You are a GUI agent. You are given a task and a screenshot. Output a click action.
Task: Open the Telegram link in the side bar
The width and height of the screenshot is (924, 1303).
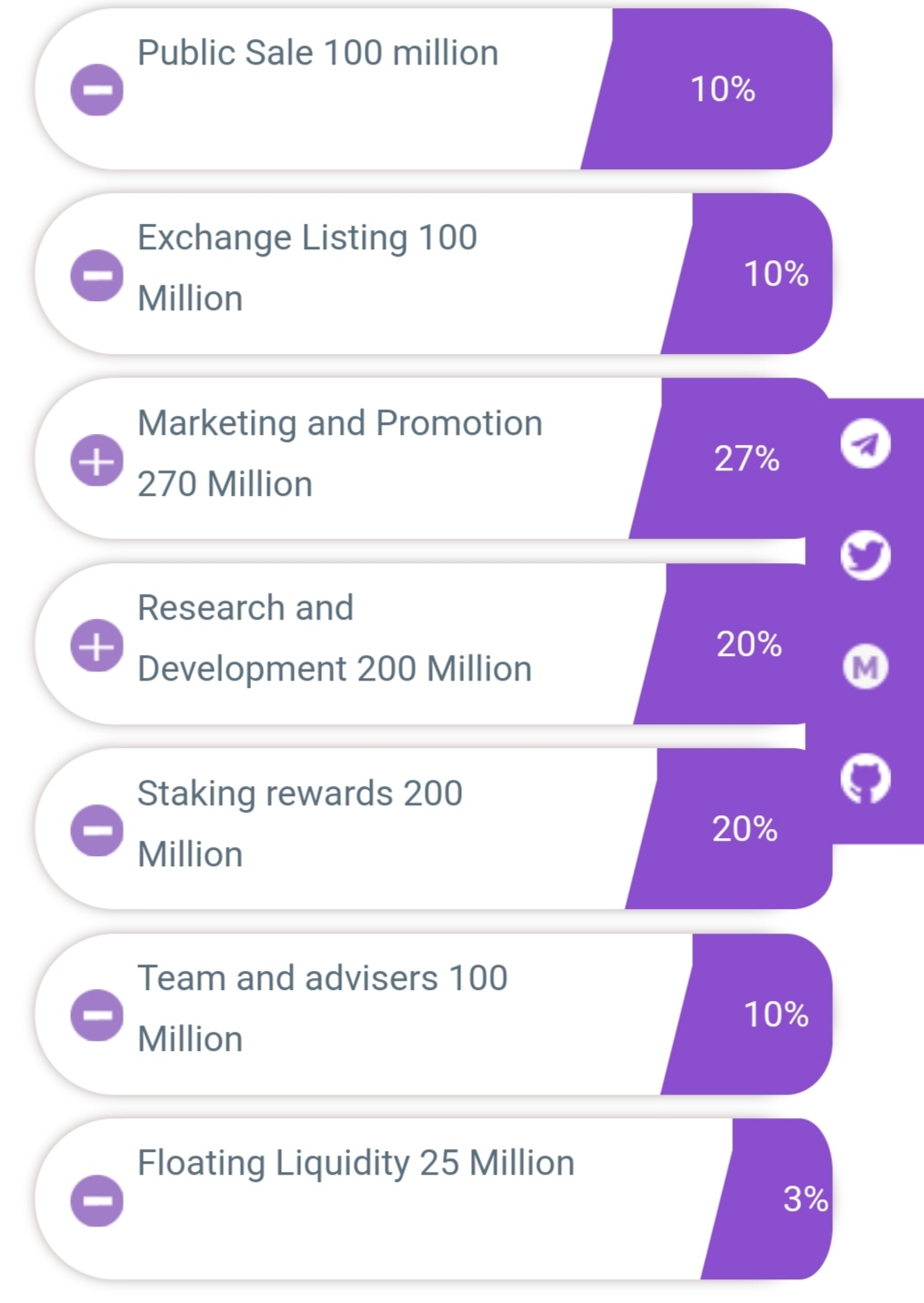pos(865,444)
